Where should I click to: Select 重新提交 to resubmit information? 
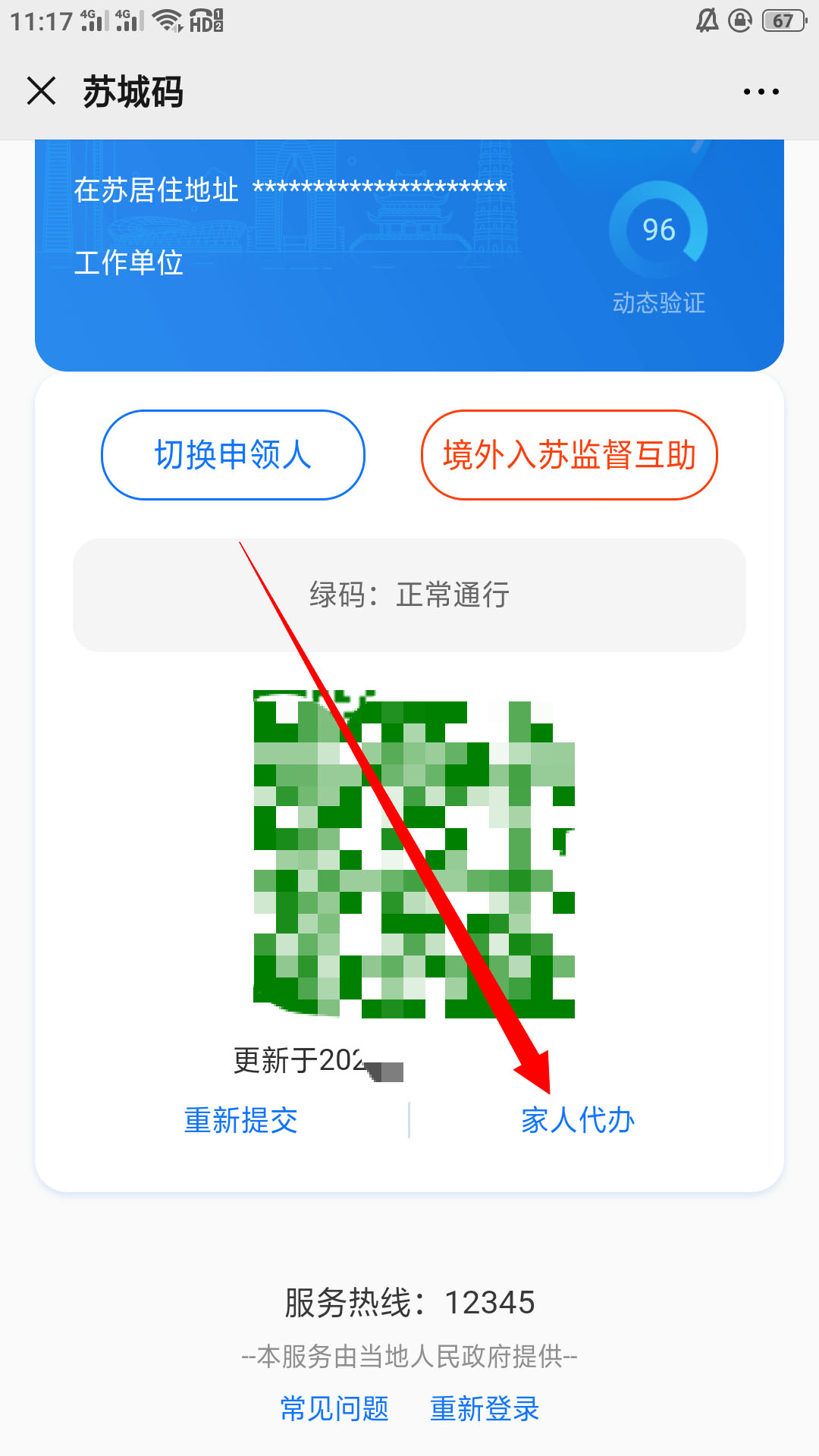240,1120
